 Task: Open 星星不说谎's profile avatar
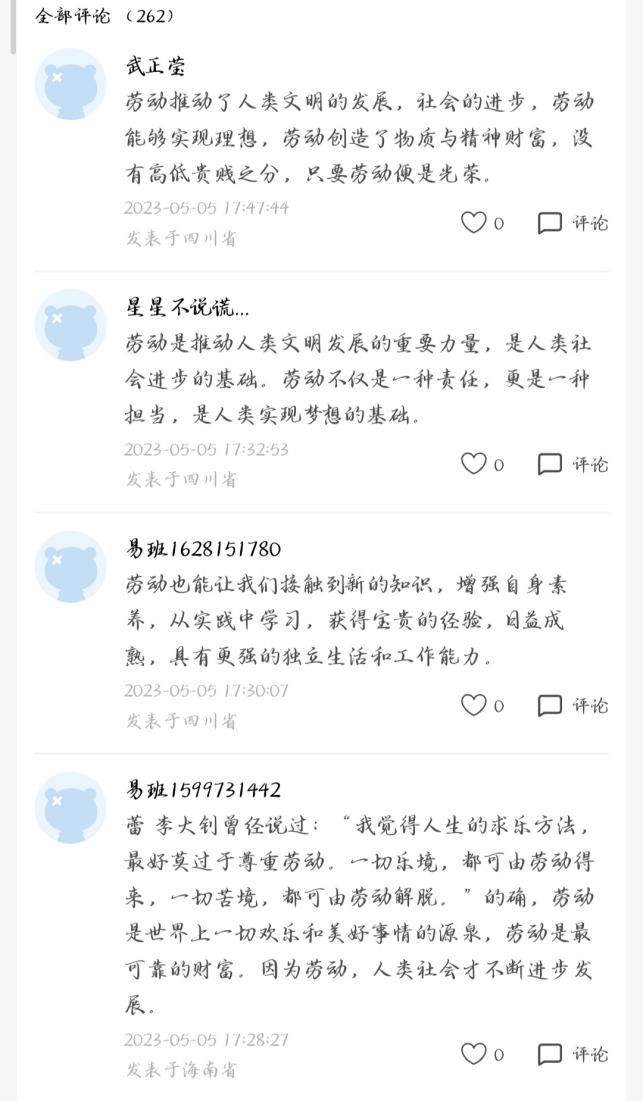[x=70, y=325]
